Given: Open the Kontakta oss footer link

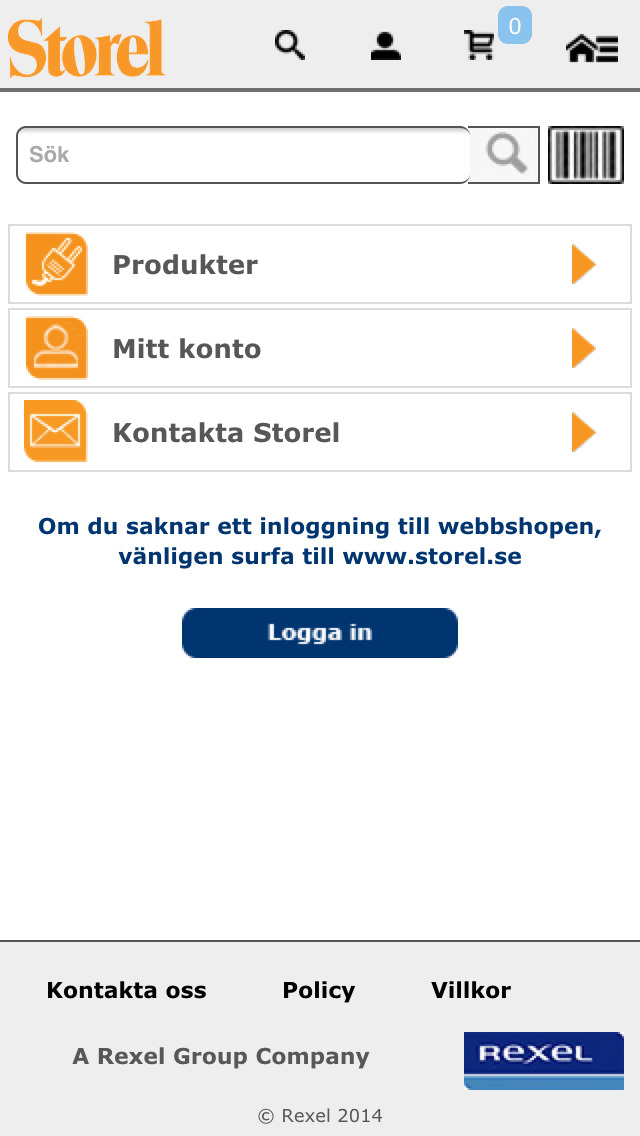Looking at the screenshot, I should tap(127, 991).
